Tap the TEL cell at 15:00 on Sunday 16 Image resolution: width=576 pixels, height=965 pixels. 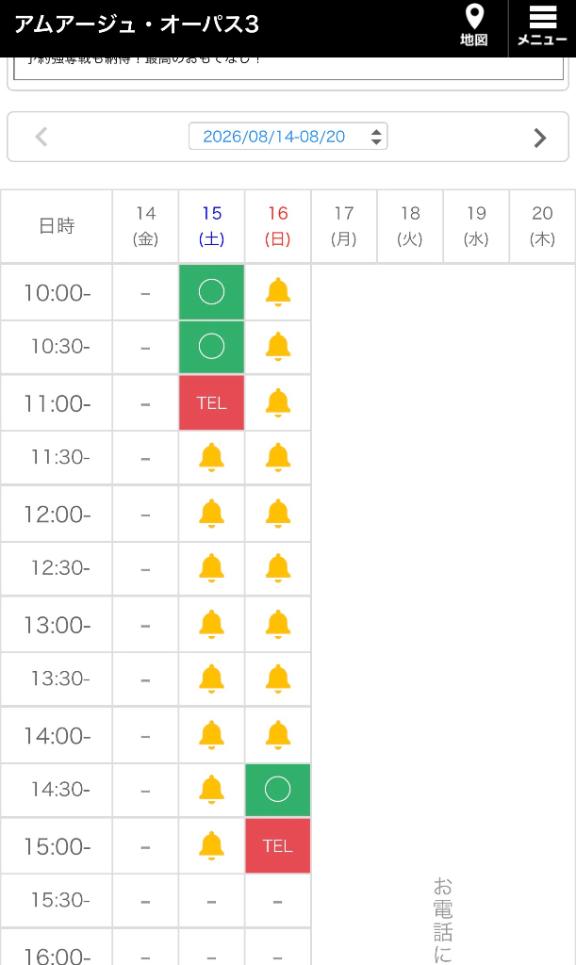click(278, 846)
